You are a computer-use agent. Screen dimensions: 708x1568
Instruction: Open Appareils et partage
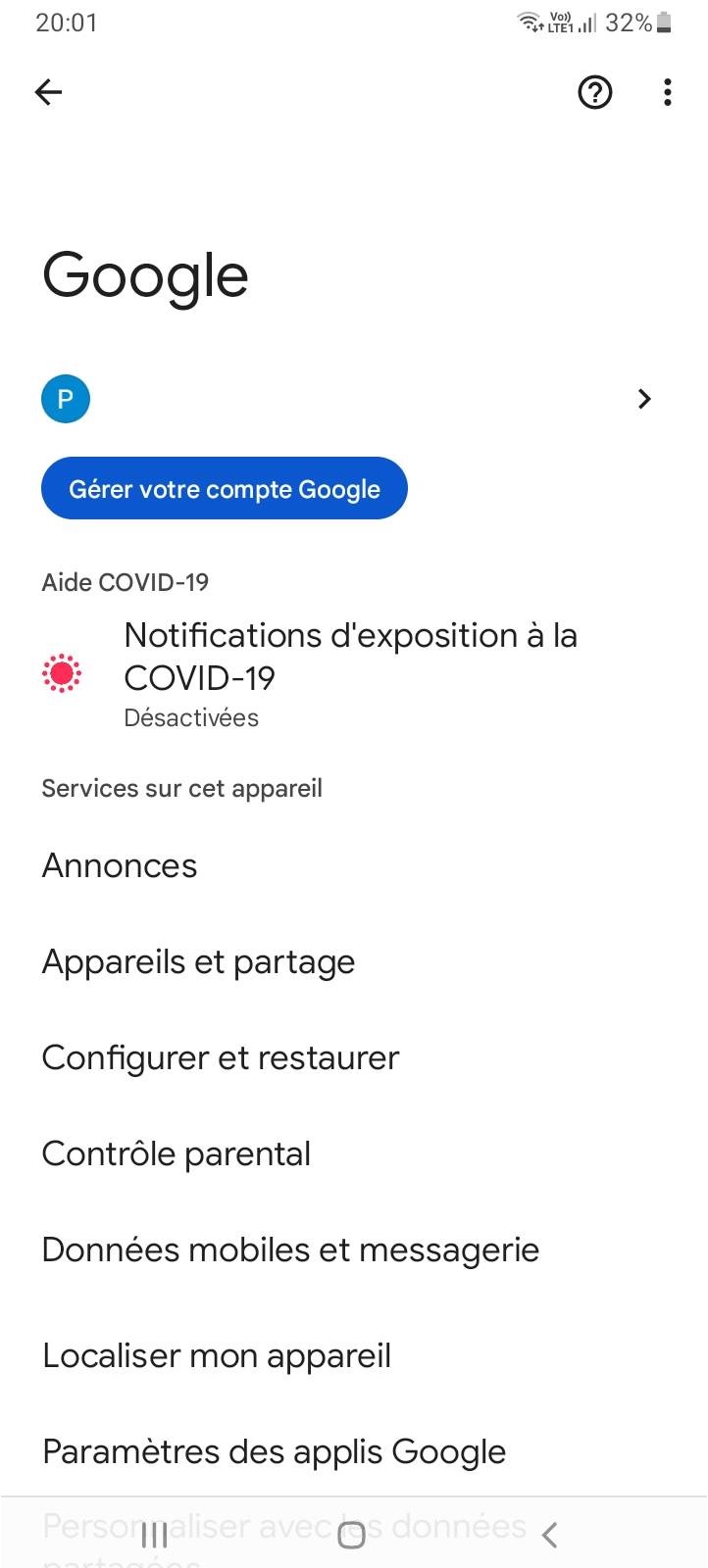click(354, 962)
